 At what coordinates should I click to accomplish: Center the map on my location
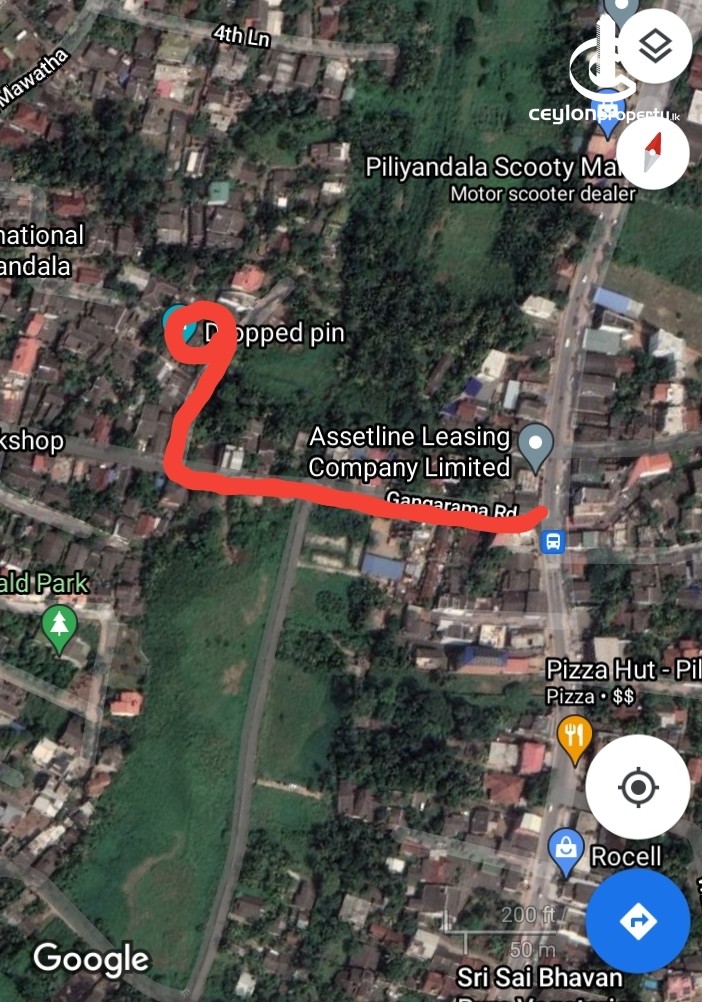click(638, 787)
